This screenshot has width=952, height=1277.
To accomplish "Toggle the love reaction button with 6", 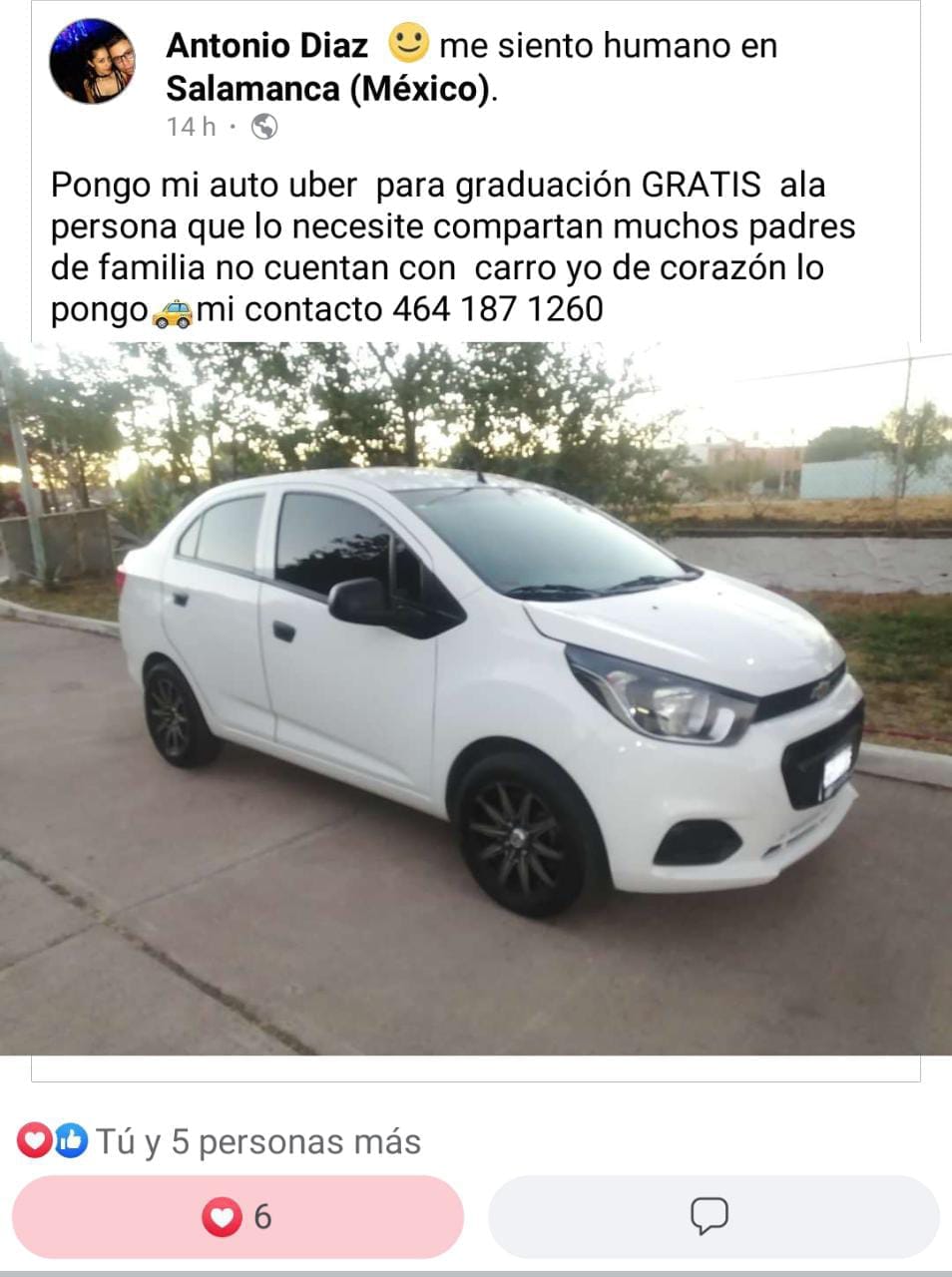I will pyautogui.click(x=238, y=1216).
